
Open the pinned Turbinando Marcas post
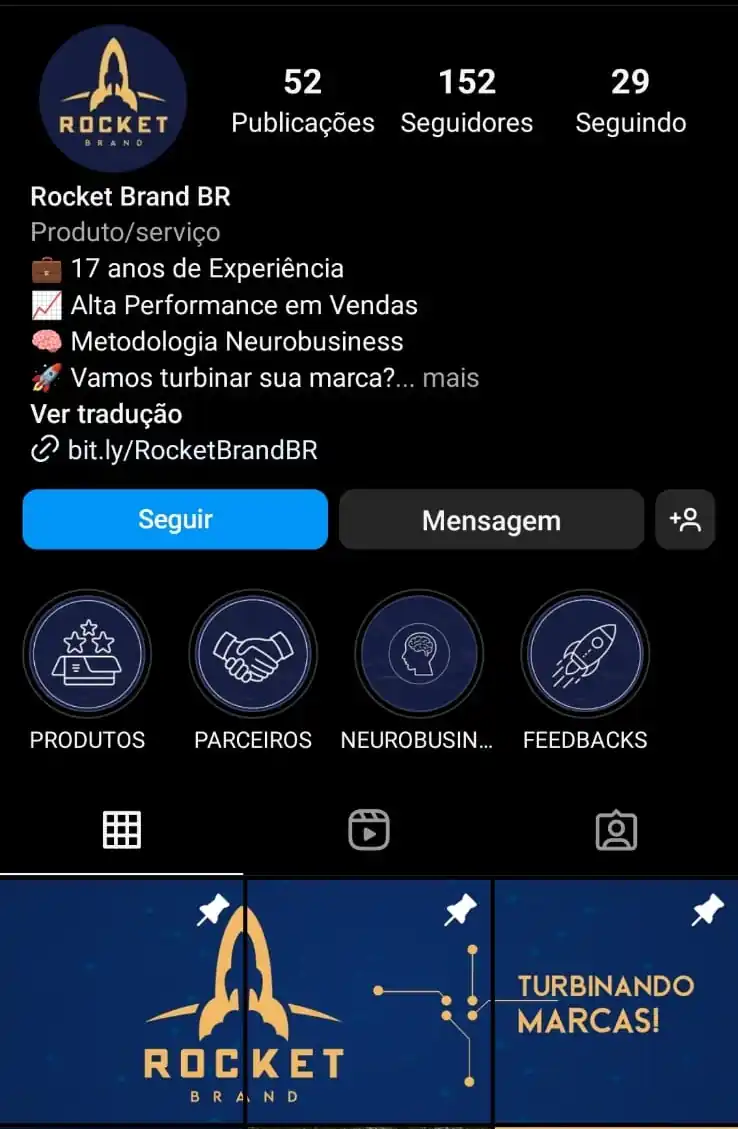coord(615,1002)
